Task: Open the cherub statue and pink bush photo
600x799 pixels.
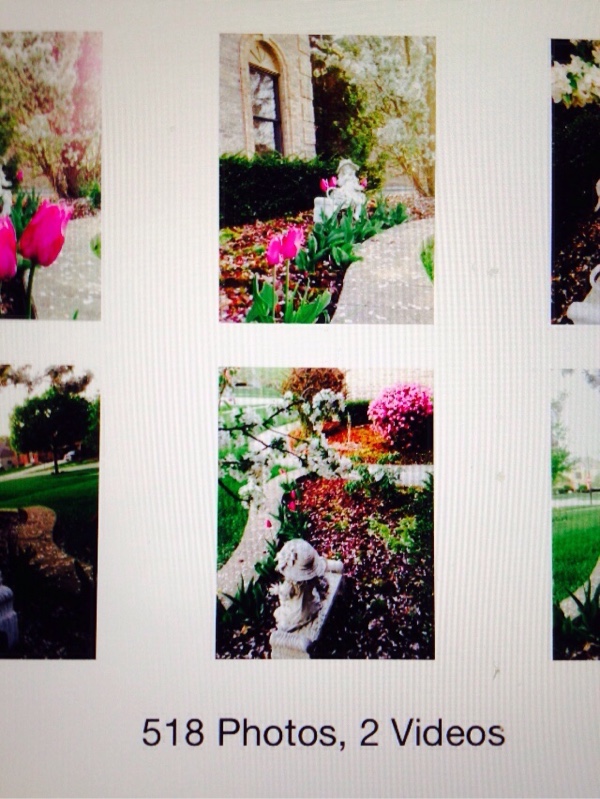Action: point(325,512)
